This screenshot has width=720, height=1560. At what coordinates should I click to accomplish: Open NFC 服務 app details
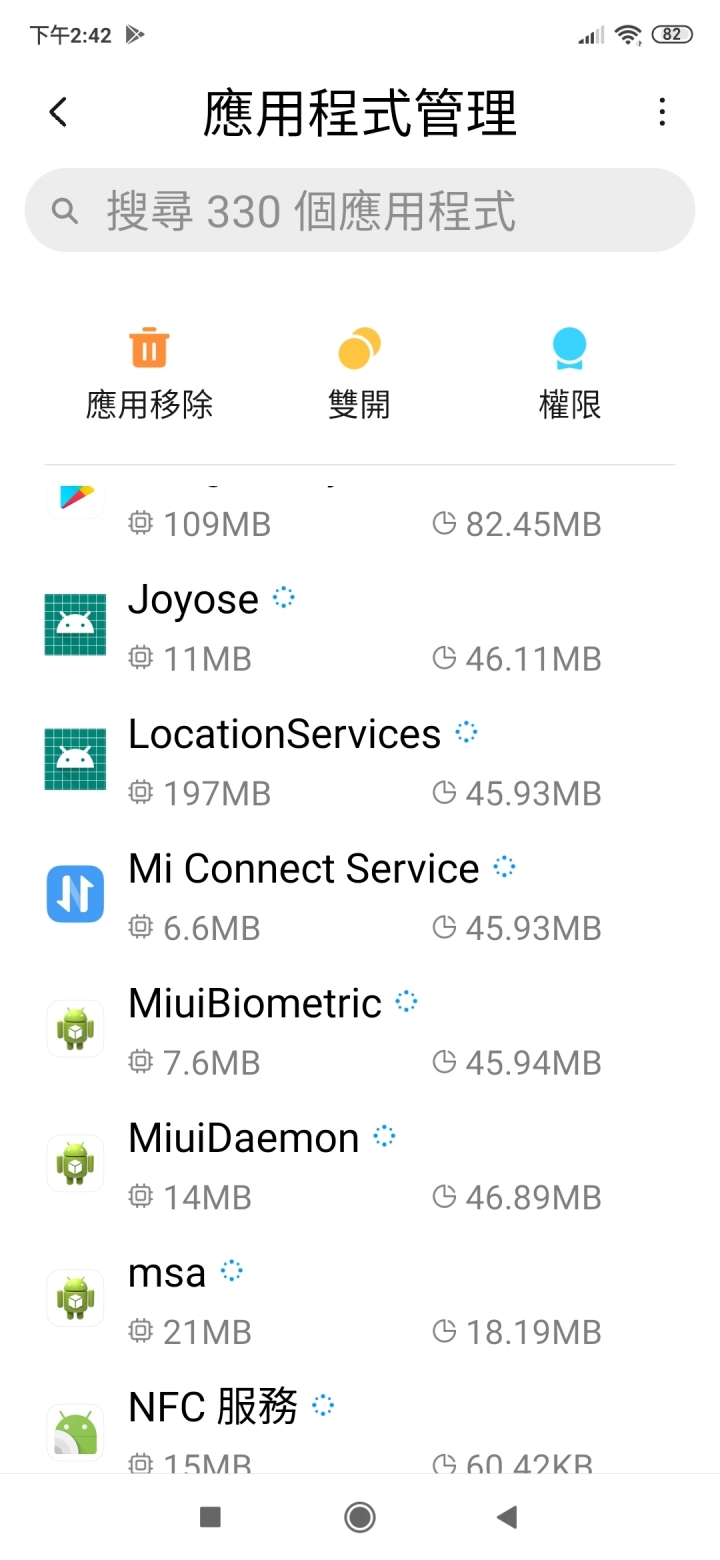click(x=360, y=1420)
